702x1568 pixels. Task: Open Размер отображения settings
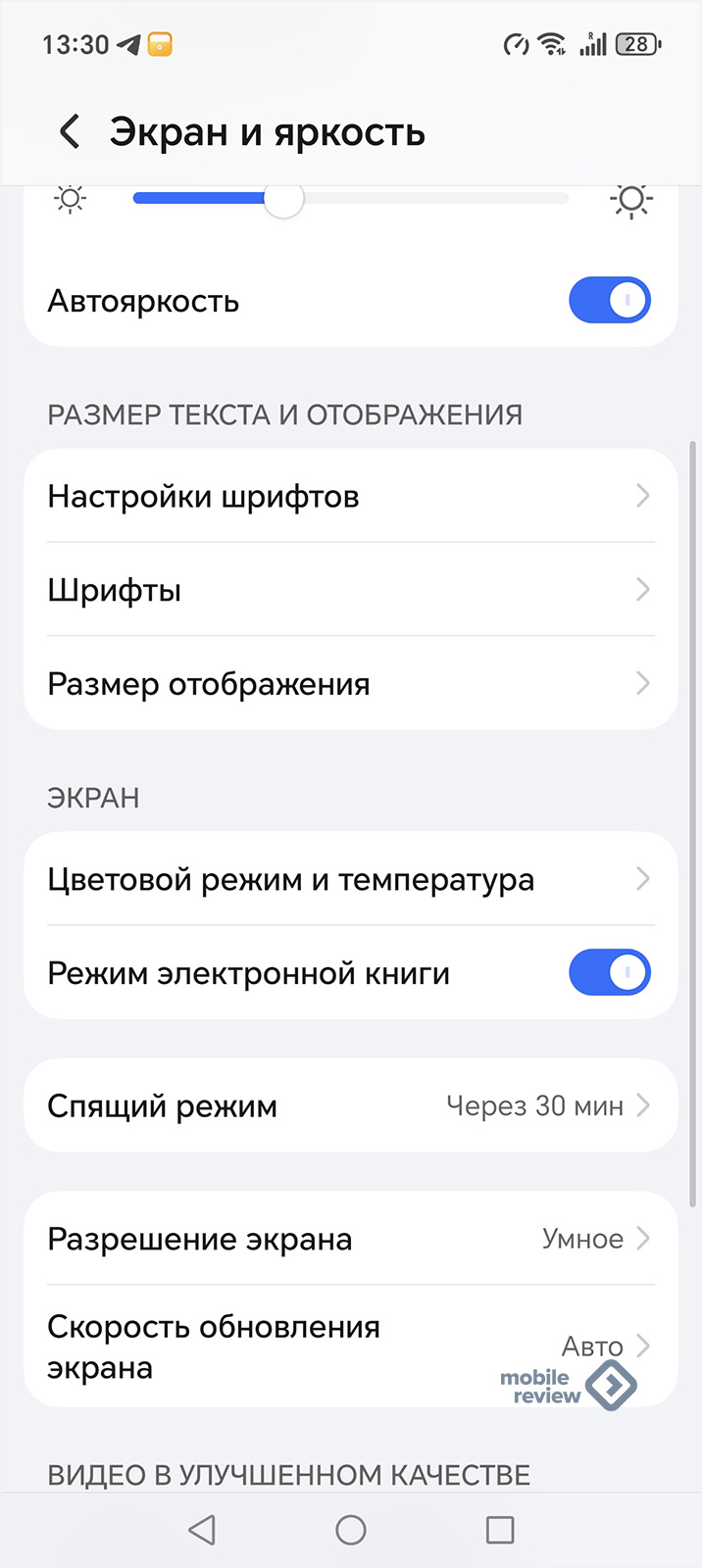pyautogui.click(x=350, y=684)
